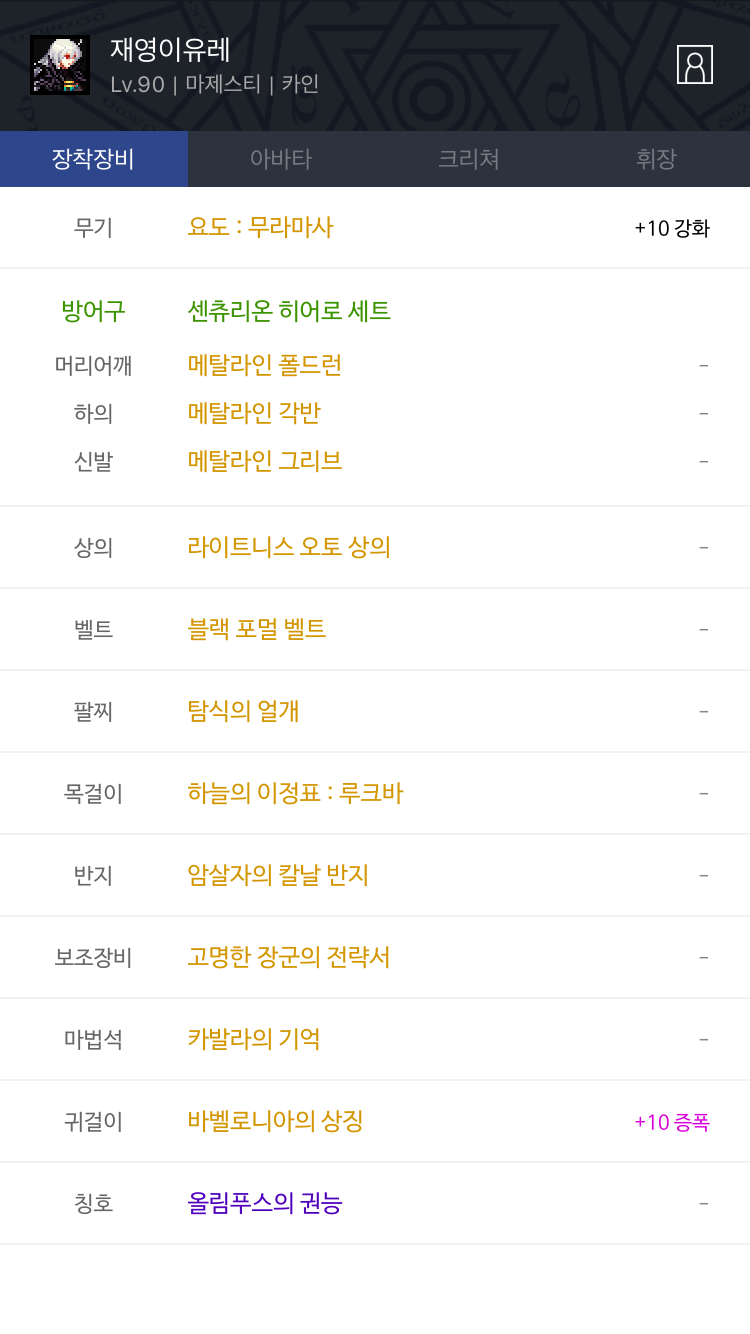
Task: Switch to the 크리쳐 tab
Action: coord(469,159)
